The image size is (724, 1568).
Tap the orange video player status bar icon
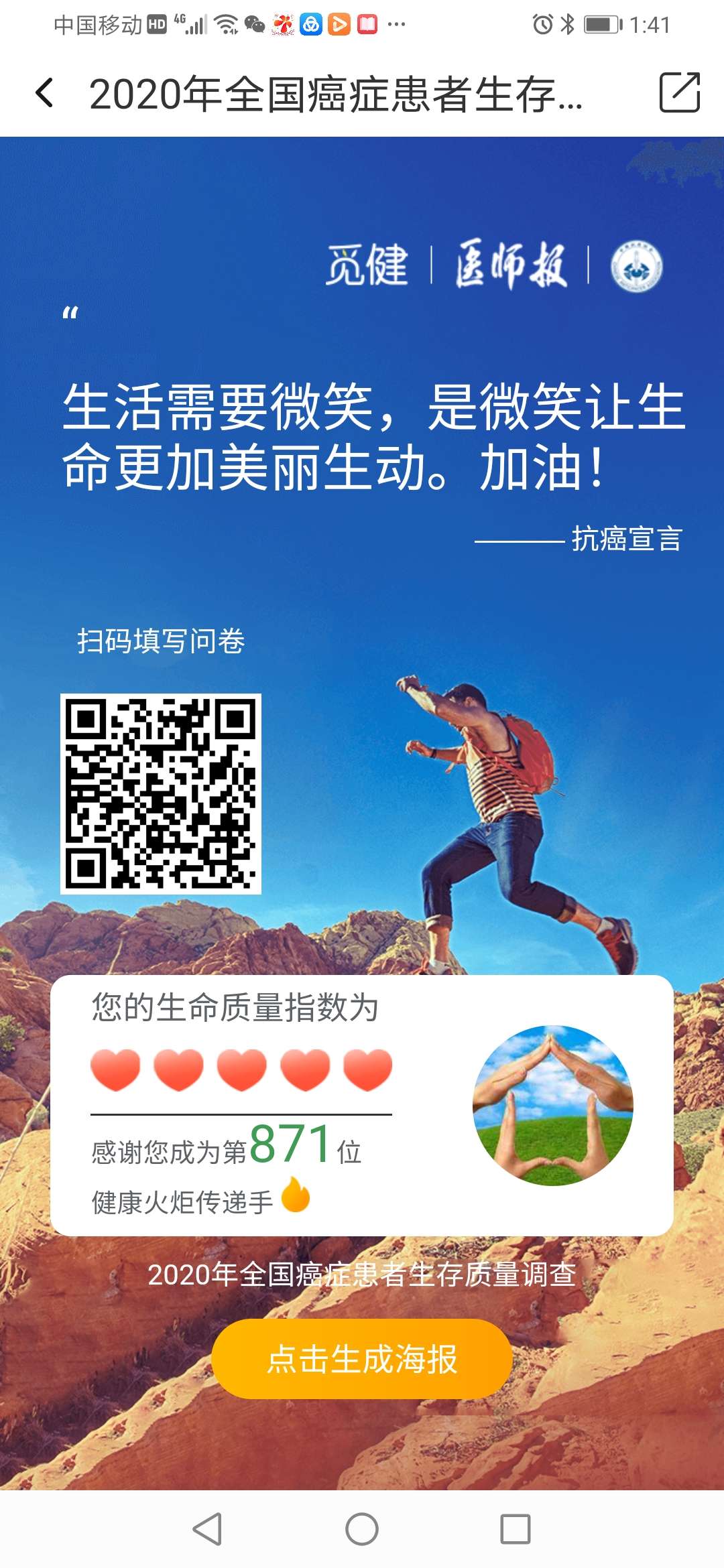[341, 25]
